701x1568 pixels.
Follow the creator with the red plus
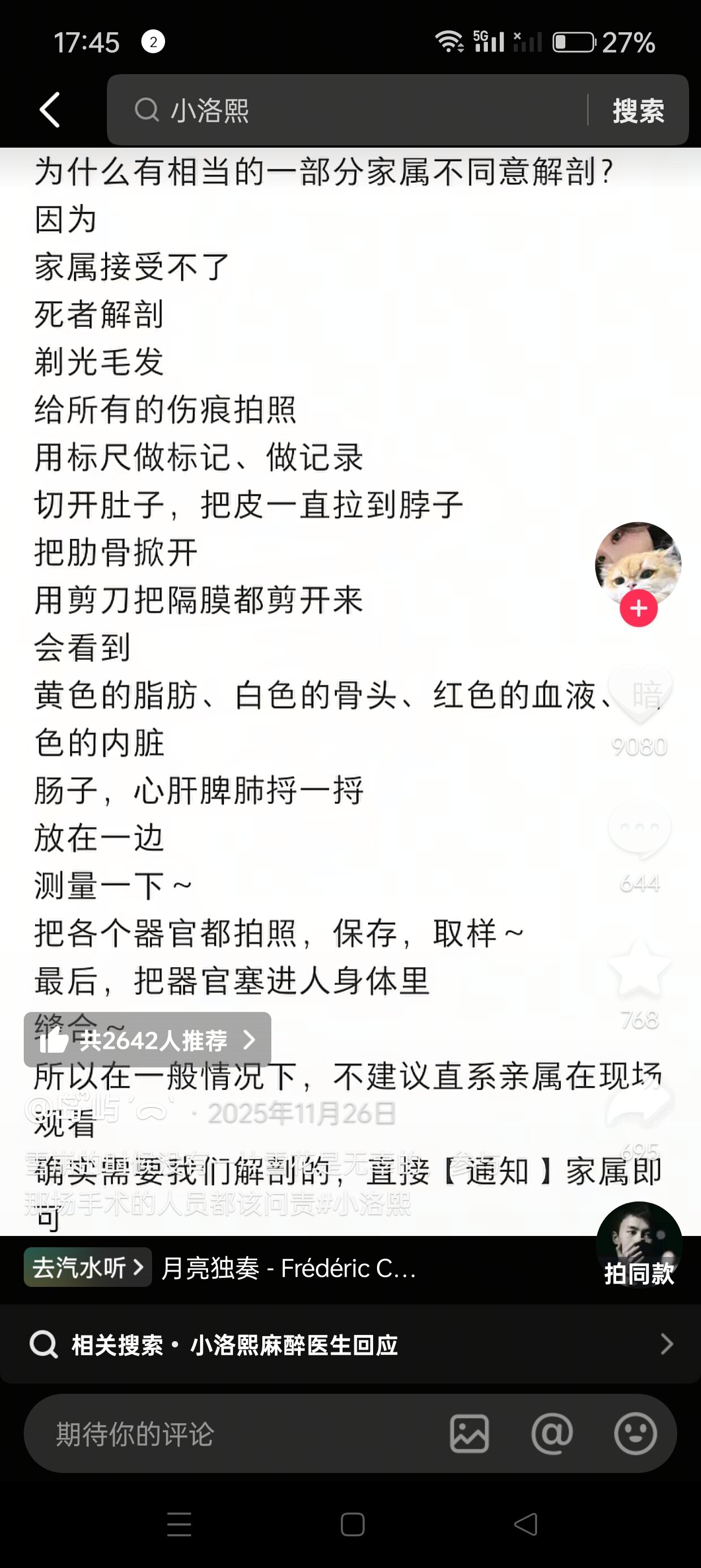[x=638, y=608]
